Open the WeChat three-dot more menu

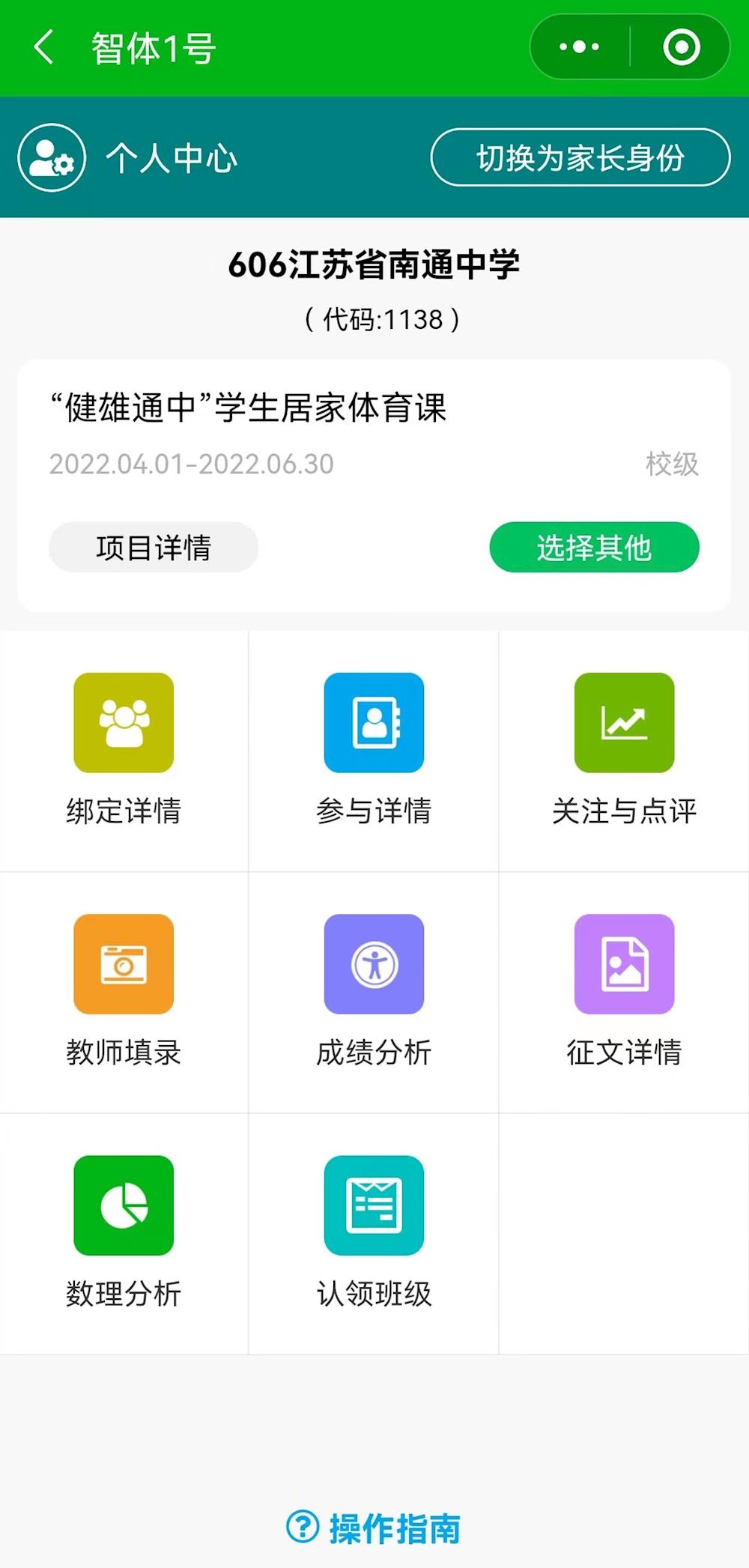click(x=577, y=47)
